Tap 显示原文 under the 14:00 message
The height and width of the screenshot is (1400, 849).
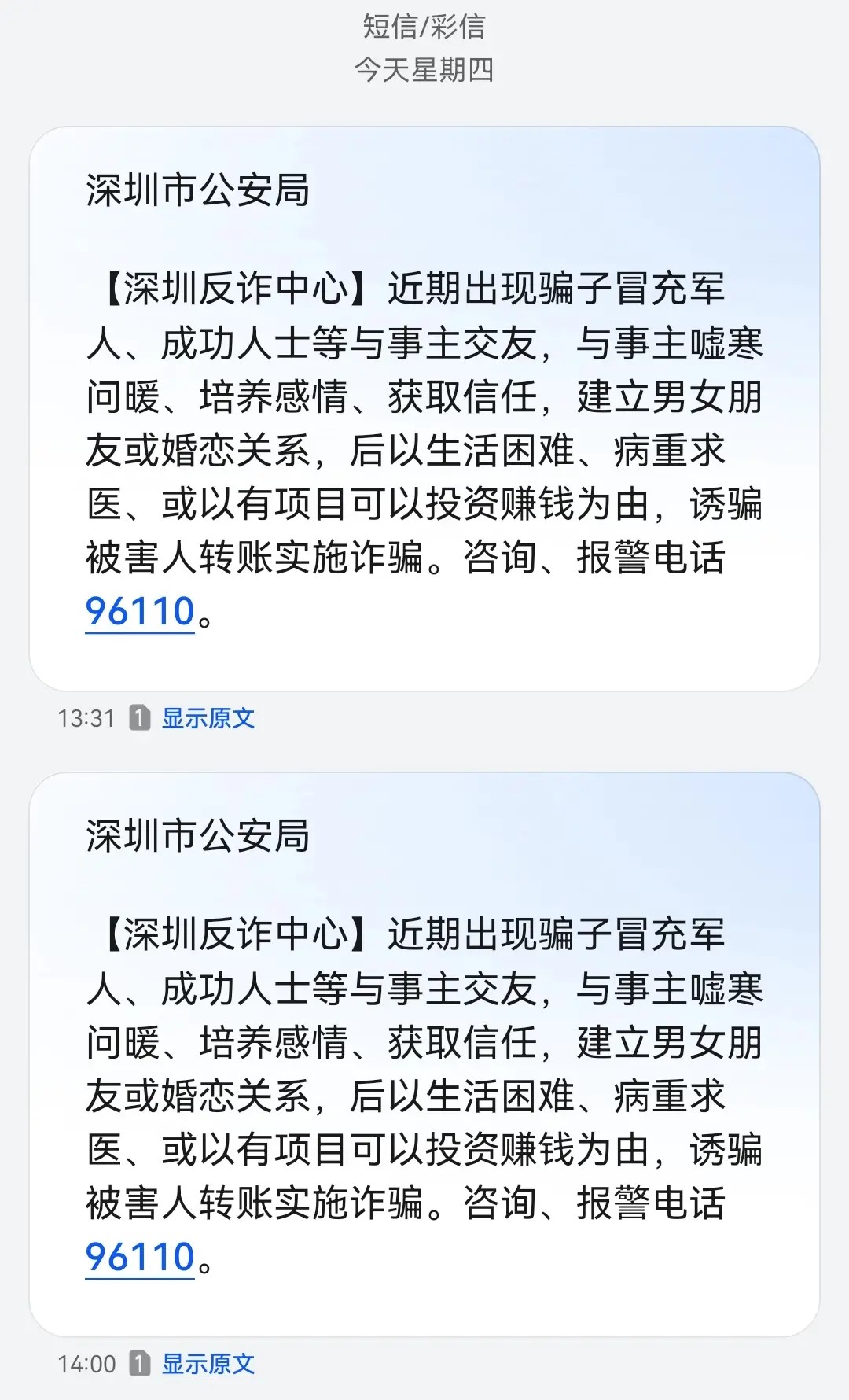pyautogui.click(x=208, y=1364)
